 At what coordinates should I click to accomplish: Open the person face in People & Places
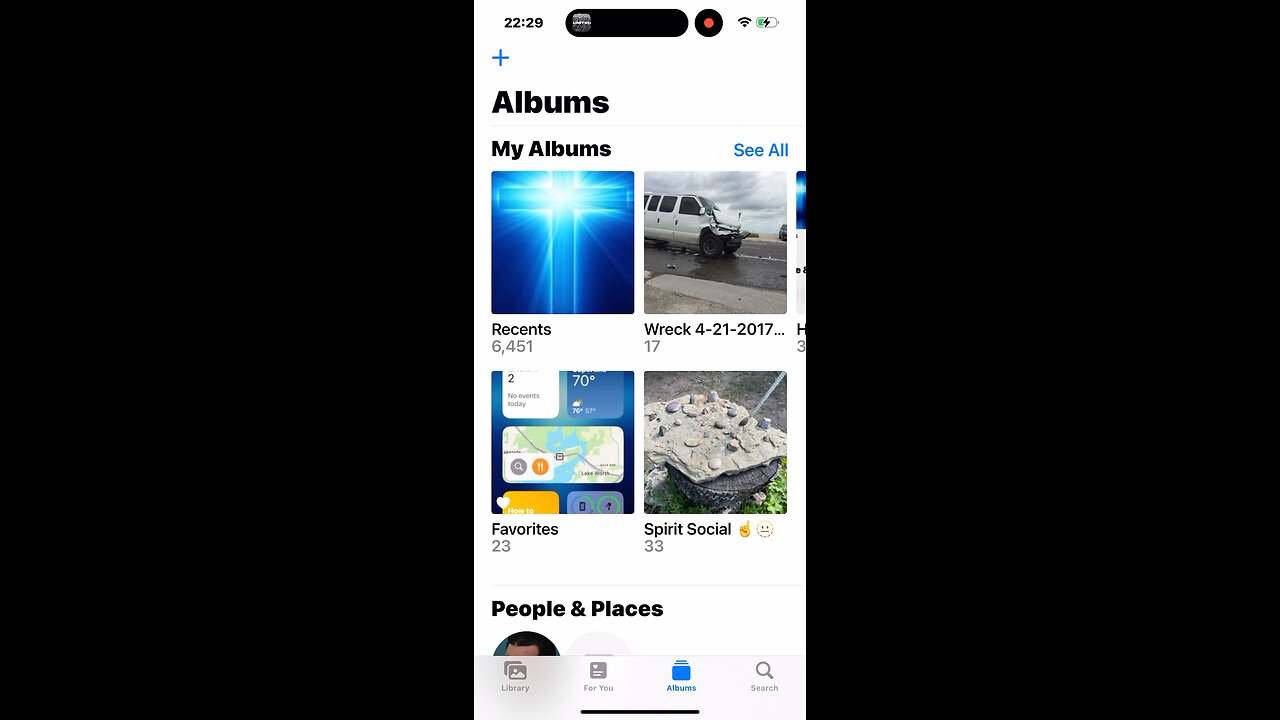[x=526, y=645]
